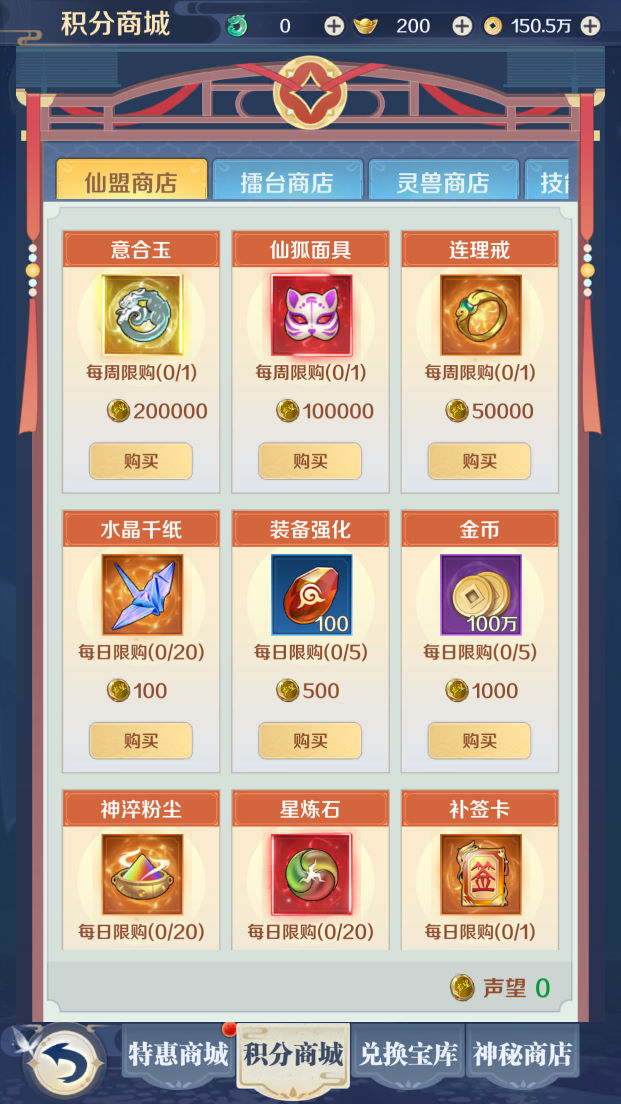Switch to the 擂台商店 tab
Viewport: 621px width, 1104px height.
click(x=287, y=183)
